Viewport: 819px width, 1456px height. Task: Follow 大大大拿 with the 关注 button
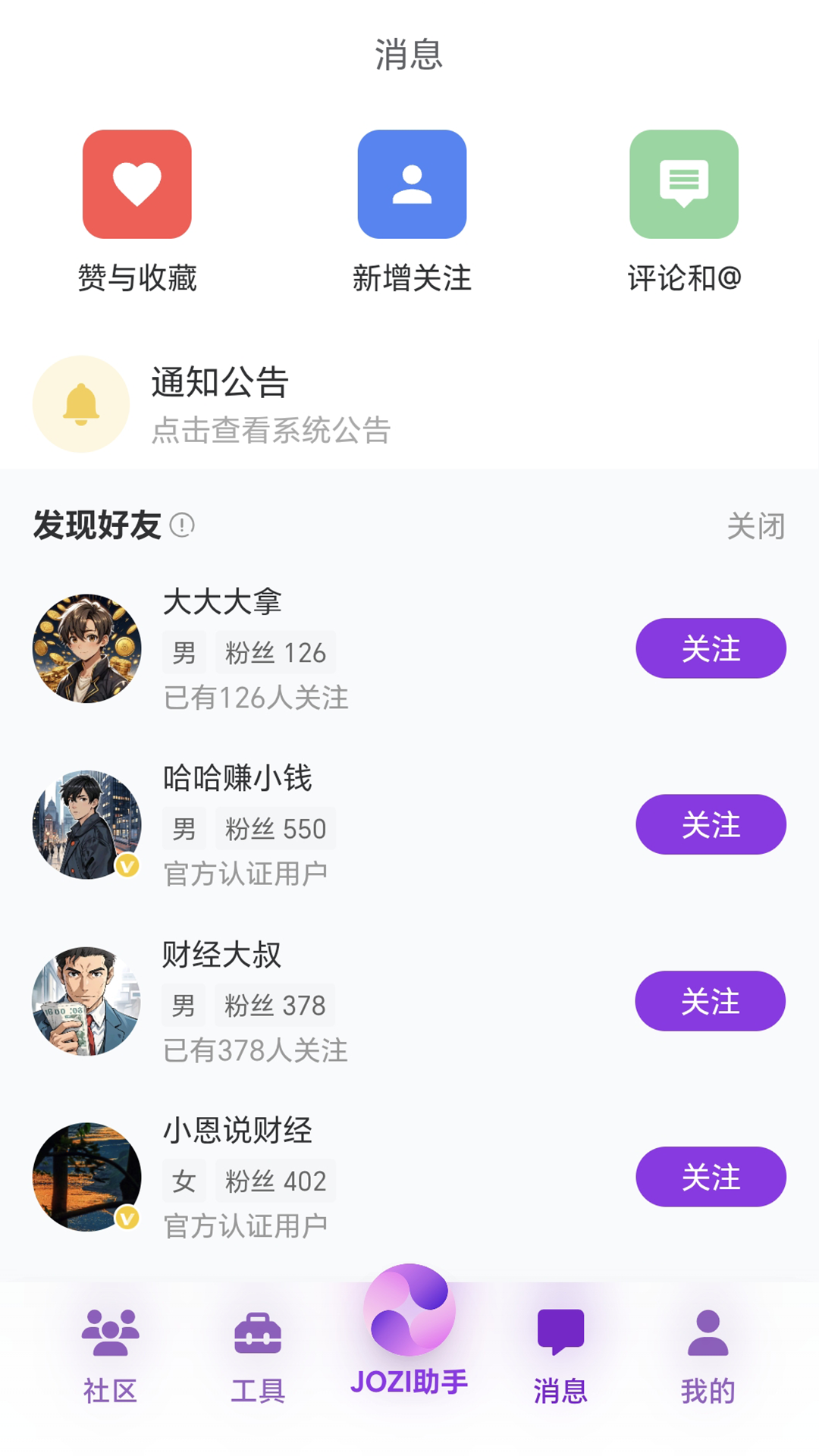[711, 648]
